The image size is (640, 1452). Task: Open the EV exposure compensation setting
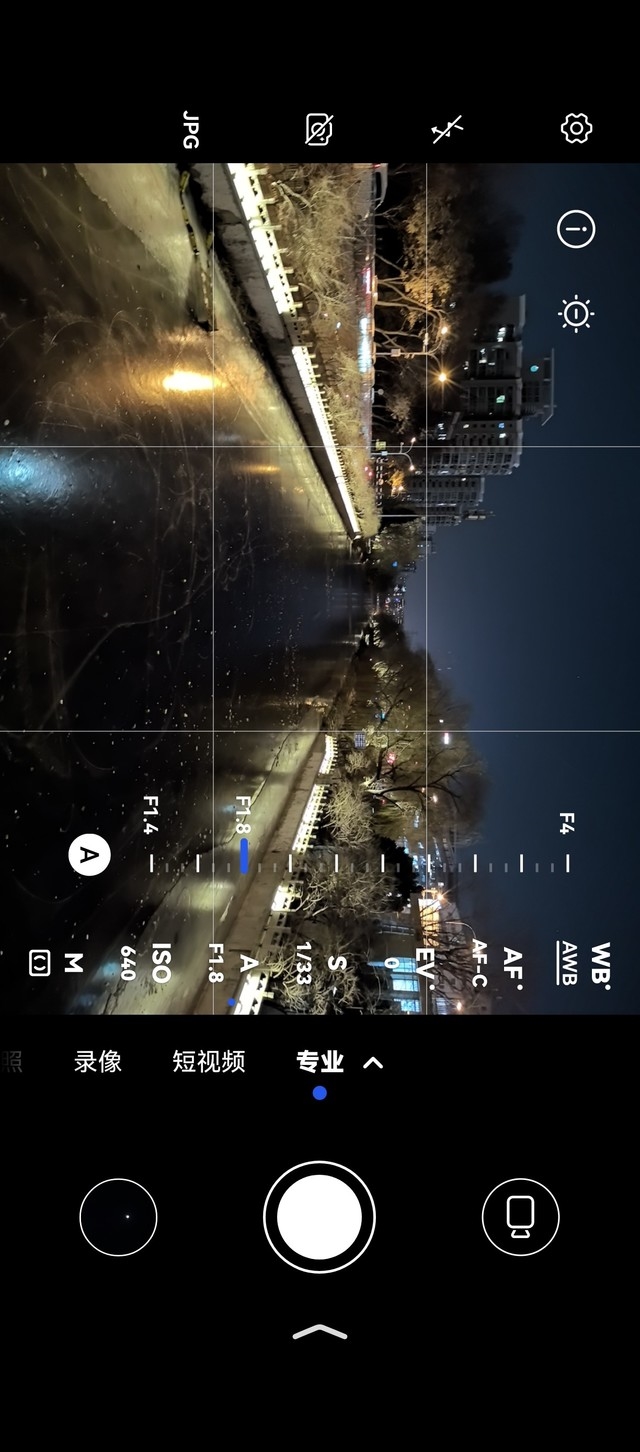point(410,963)
